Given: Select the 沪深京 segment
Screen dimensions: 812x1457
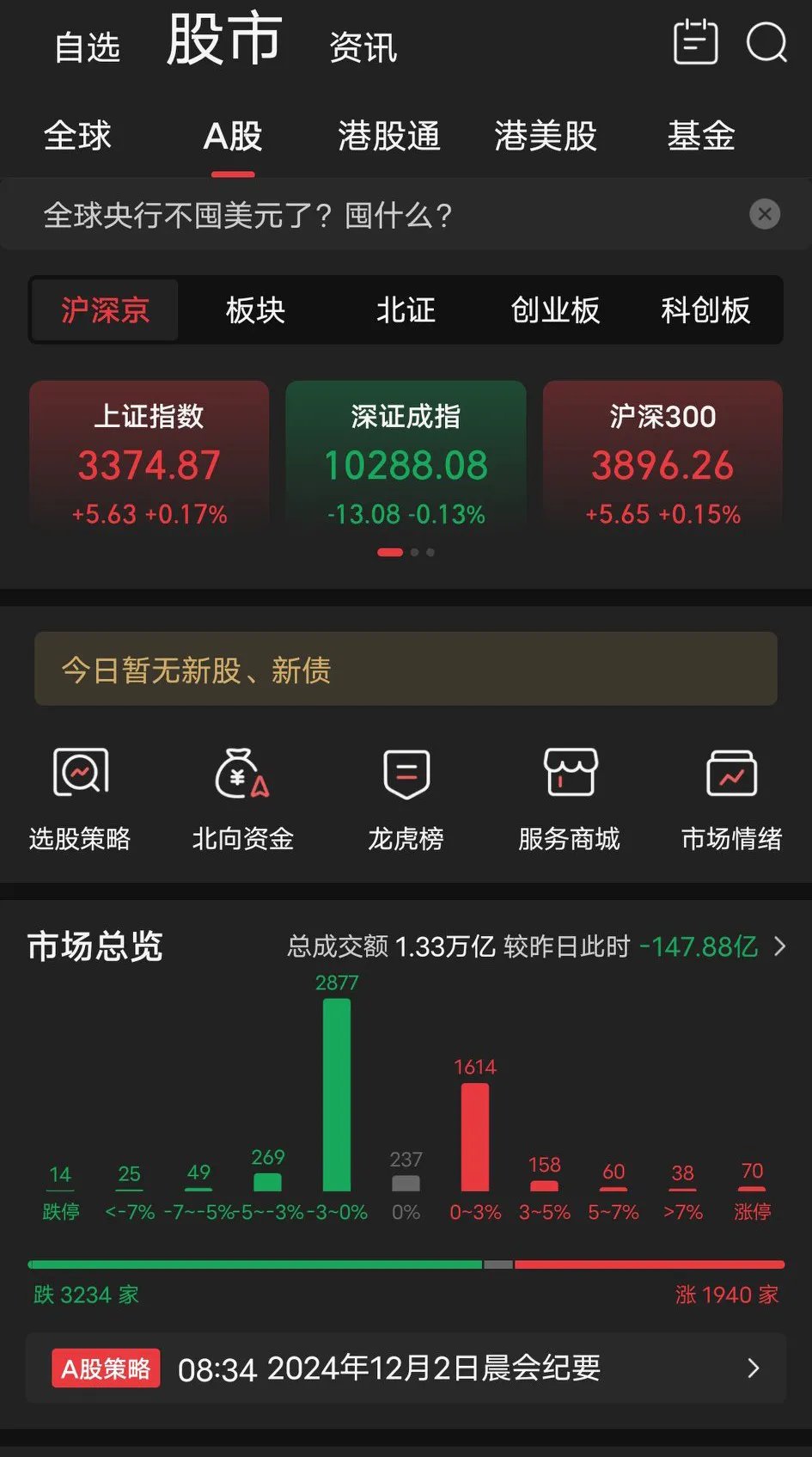Looking at the screenshot, I should [103, 310].
